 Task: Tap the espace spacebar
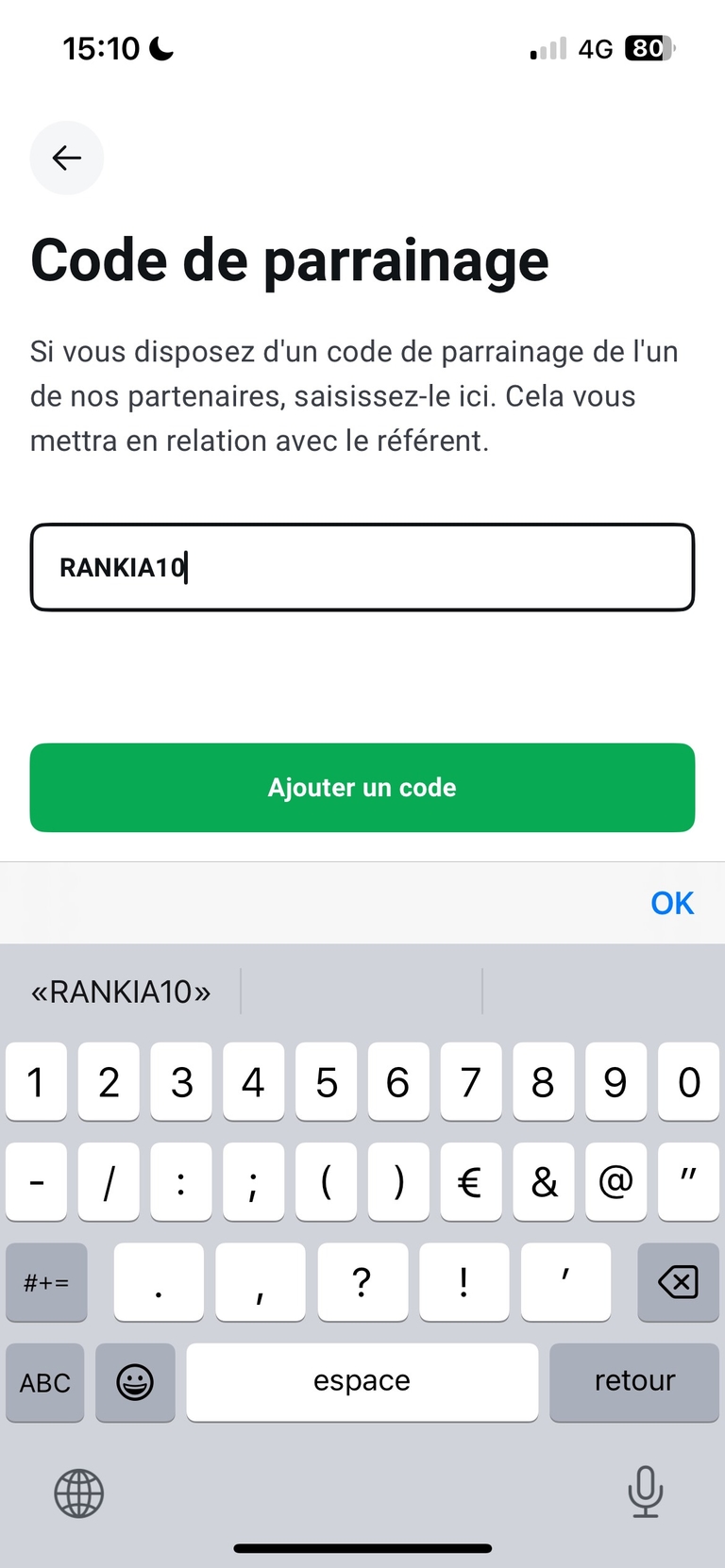pos(362,1382)
